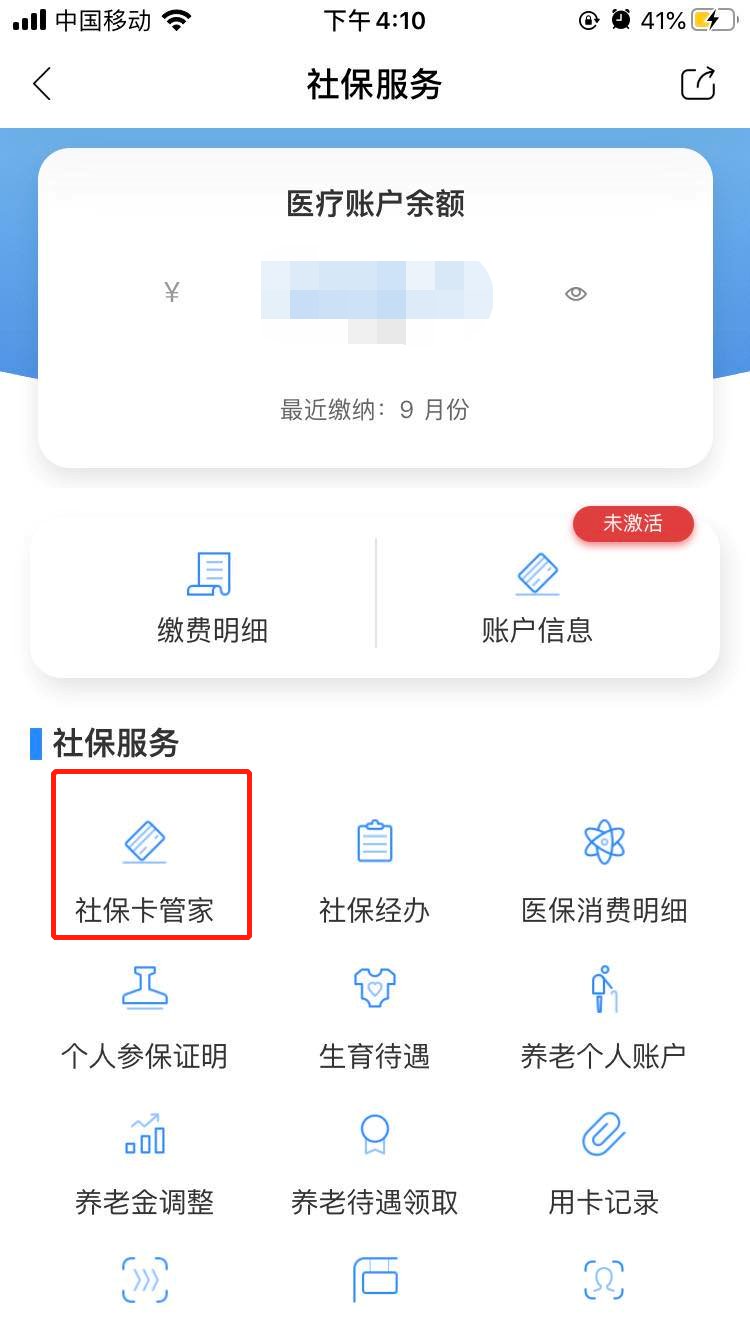Viewport: 750px width, 1334px height.
Task: Open 社保卡管家
Action: [146, 866]
